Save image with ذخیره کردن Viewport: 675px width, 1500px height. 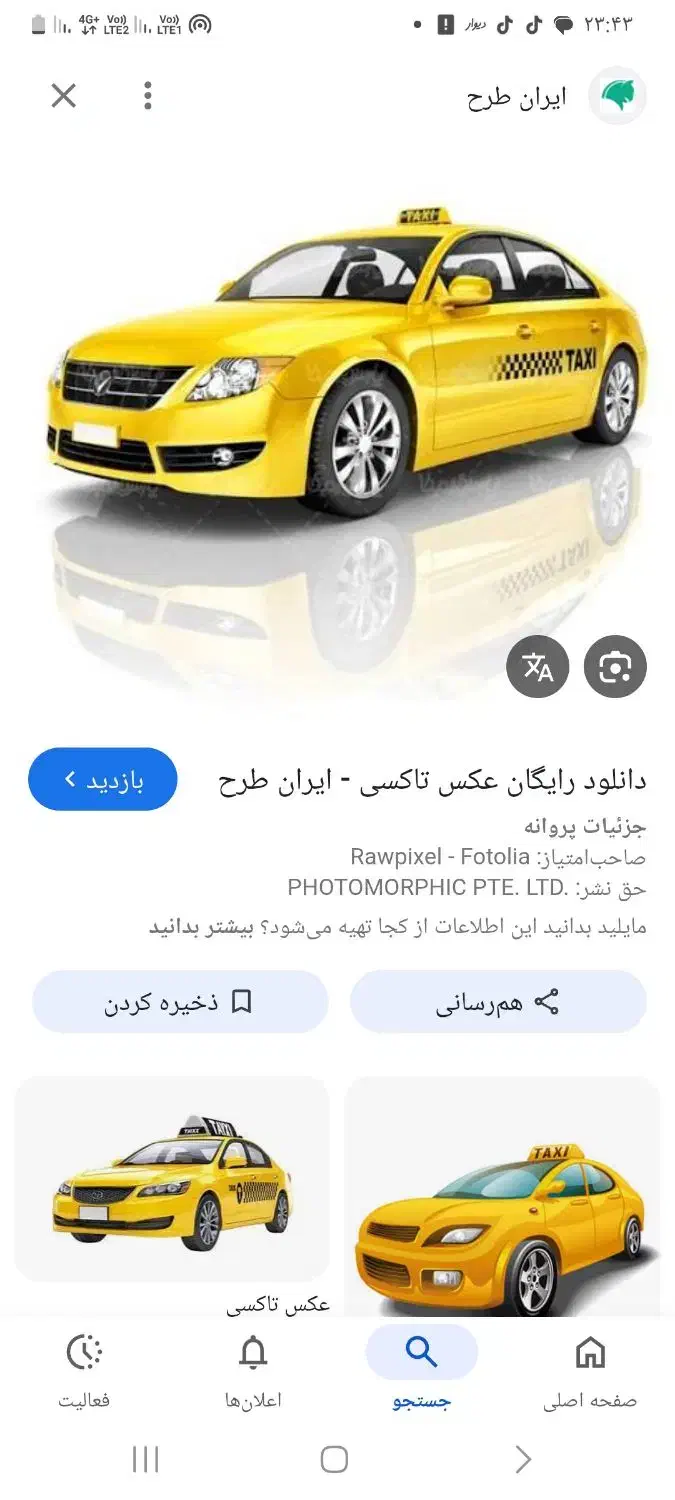[180, 1002]
